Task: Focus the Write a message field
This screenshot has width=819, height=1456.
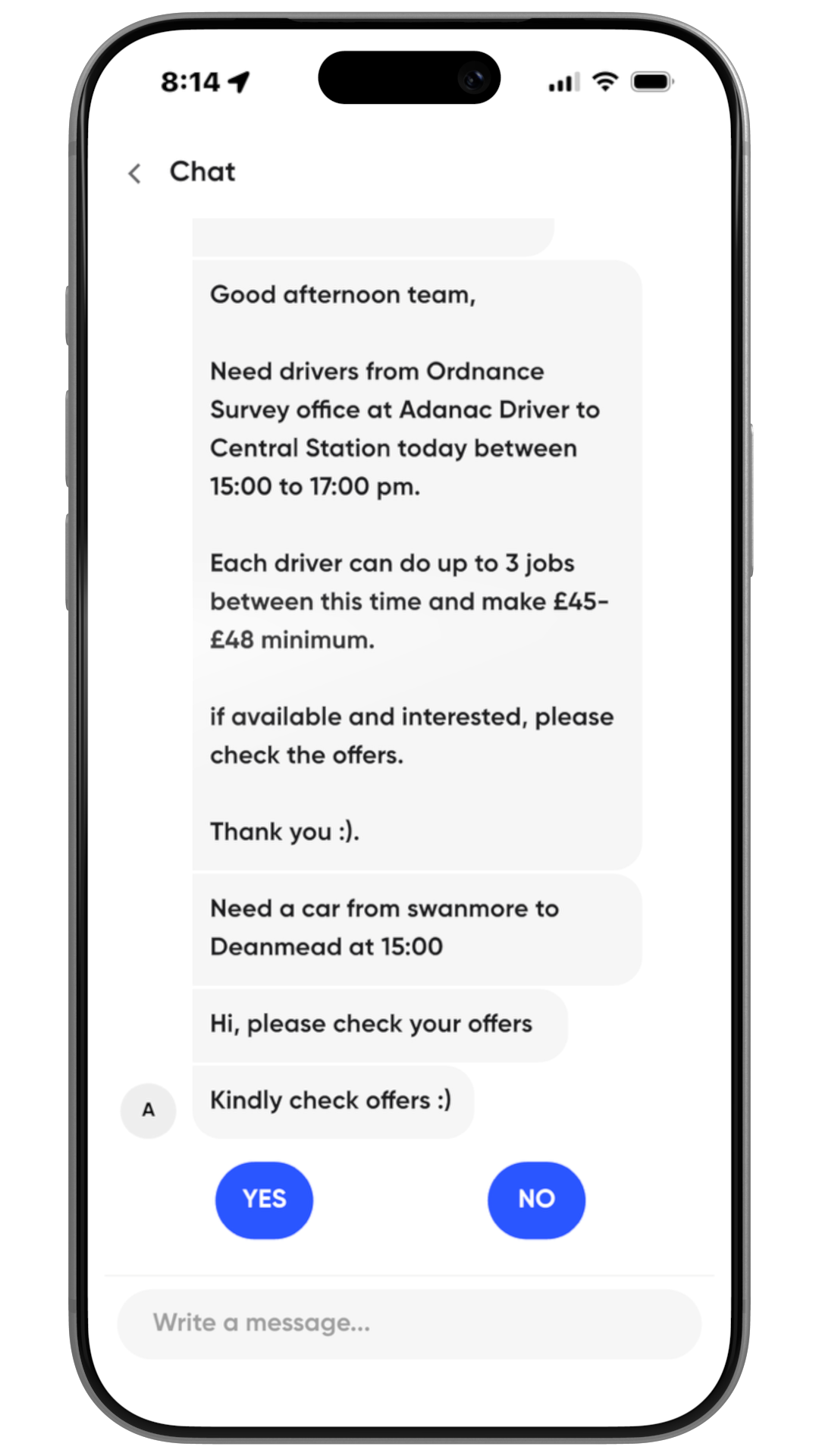Action: coord(409,1323)
